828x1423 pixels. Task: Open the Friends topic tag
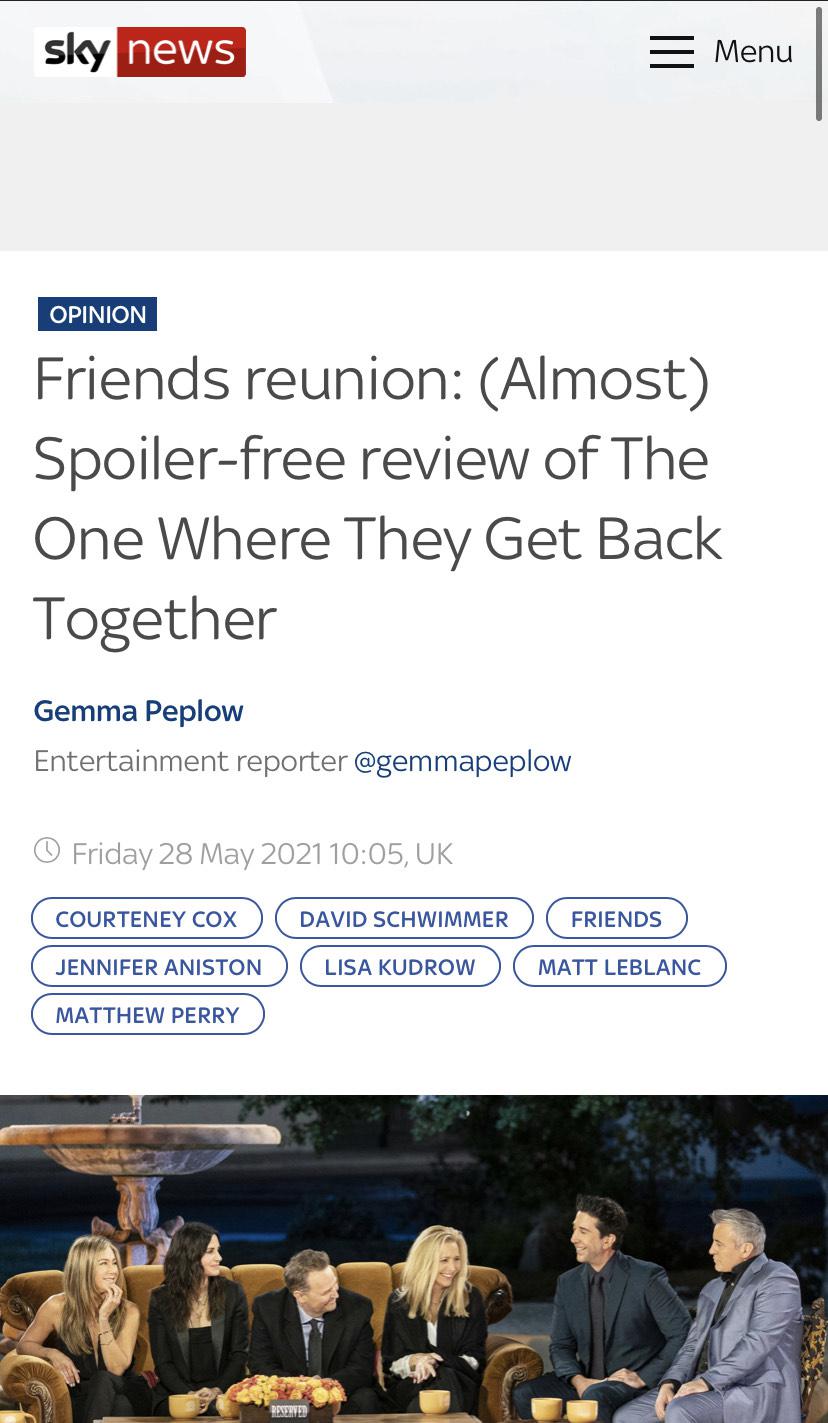616,919
